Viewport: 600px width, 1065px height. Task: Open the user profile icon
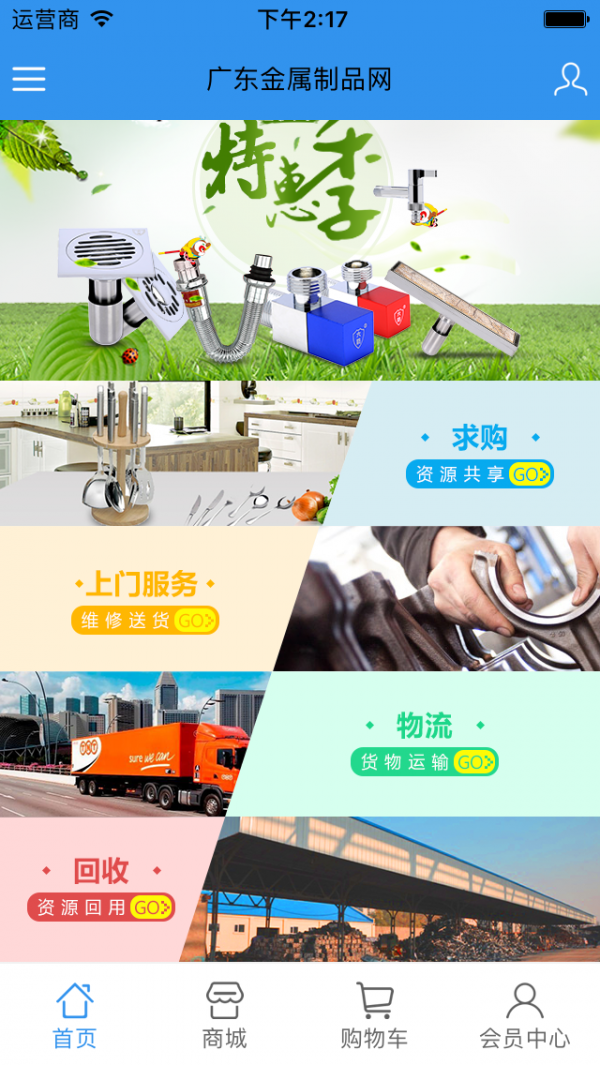(570, 79)
